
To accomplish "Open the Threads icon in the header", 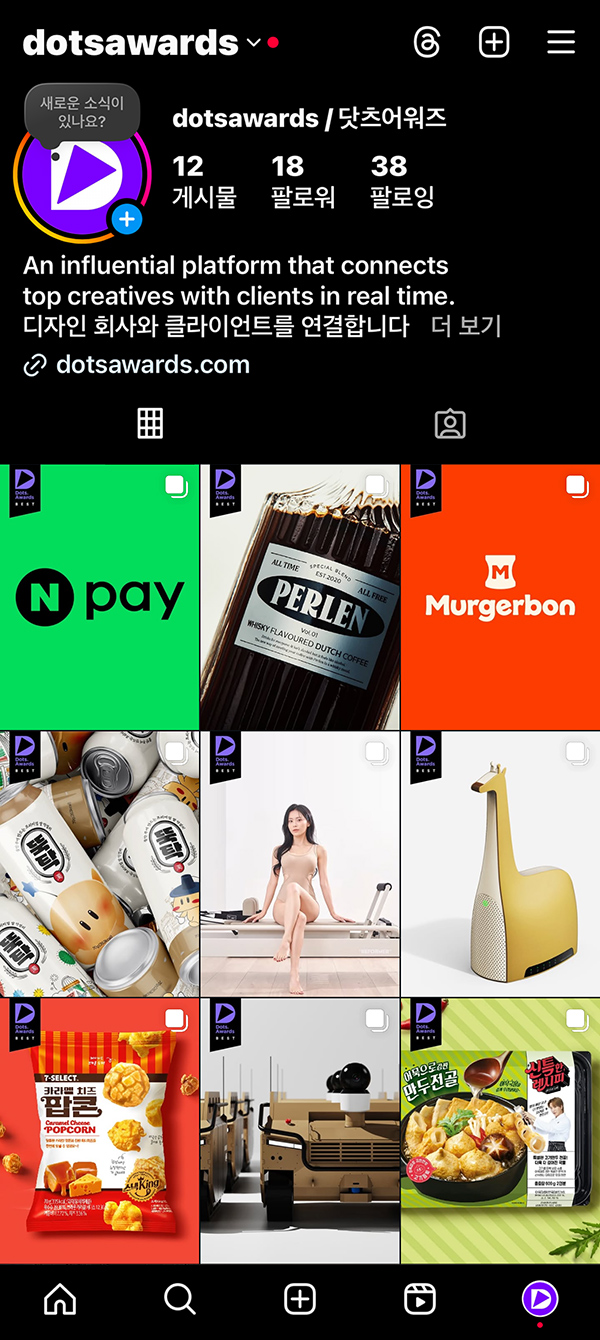I will 427,43.
